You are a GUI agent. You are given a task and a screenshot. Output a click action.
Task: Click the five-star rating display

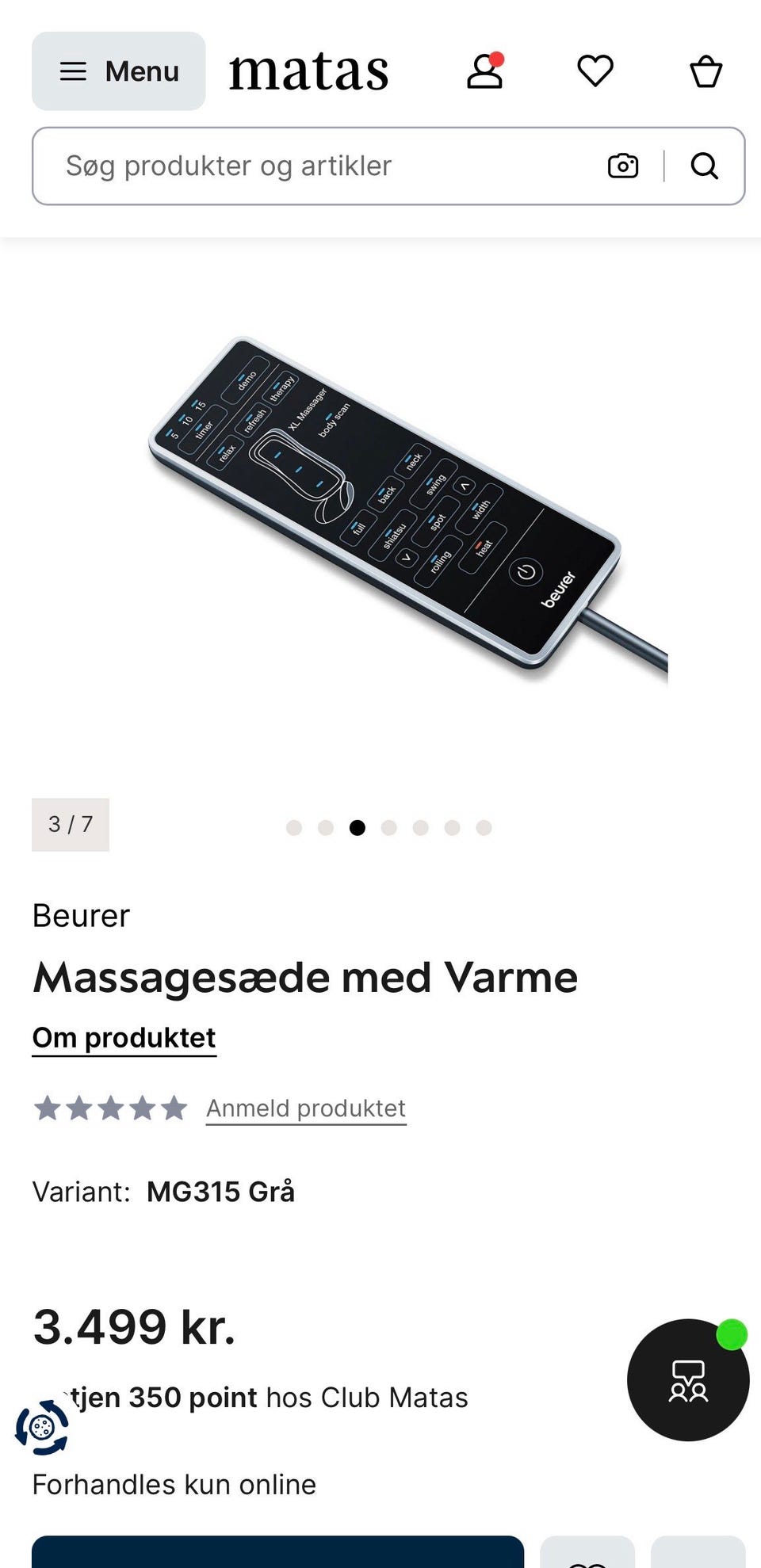(110, 1107)
